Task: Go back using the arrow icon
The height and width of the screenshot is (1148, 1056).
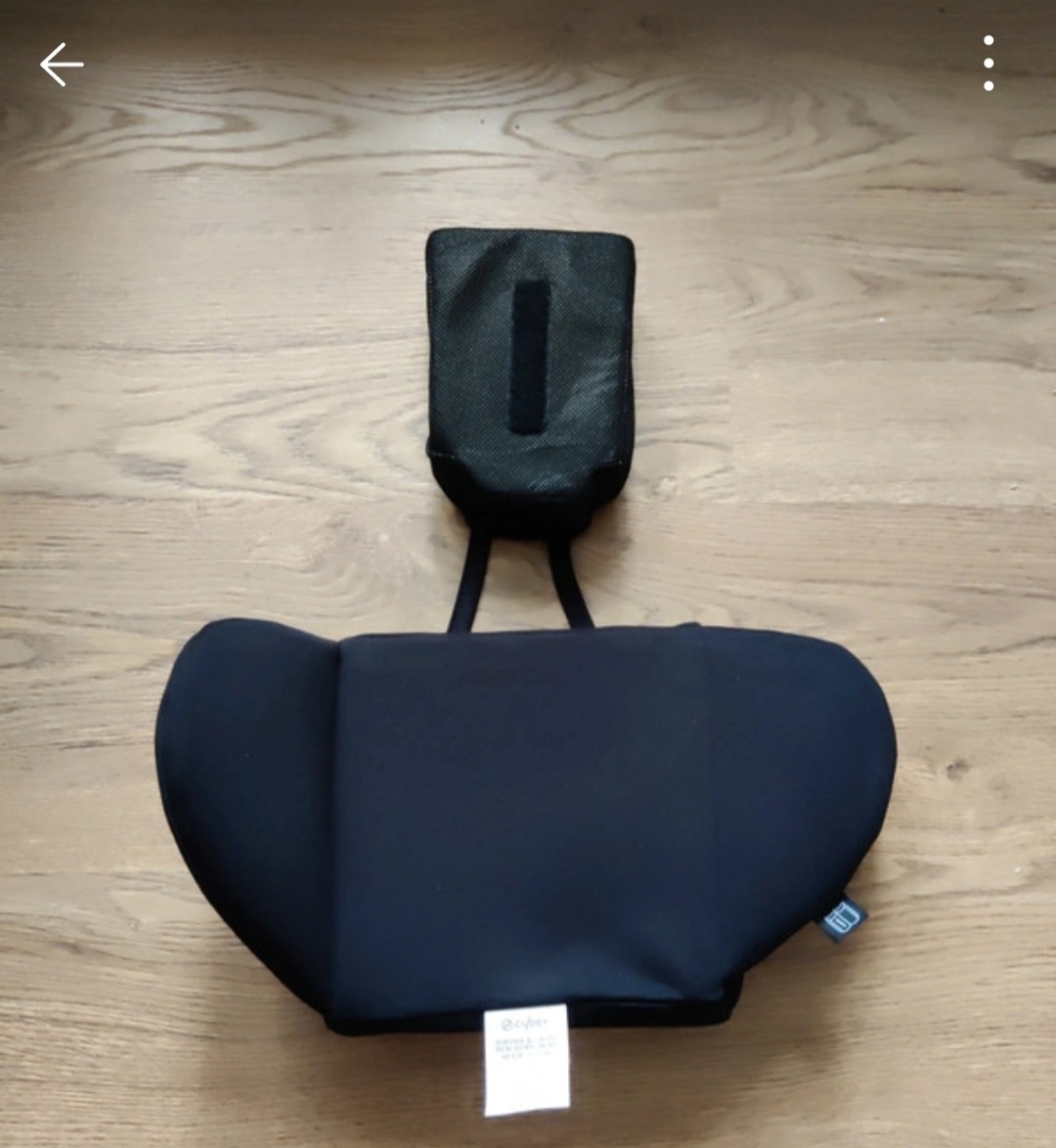Action: click(61, 65)
